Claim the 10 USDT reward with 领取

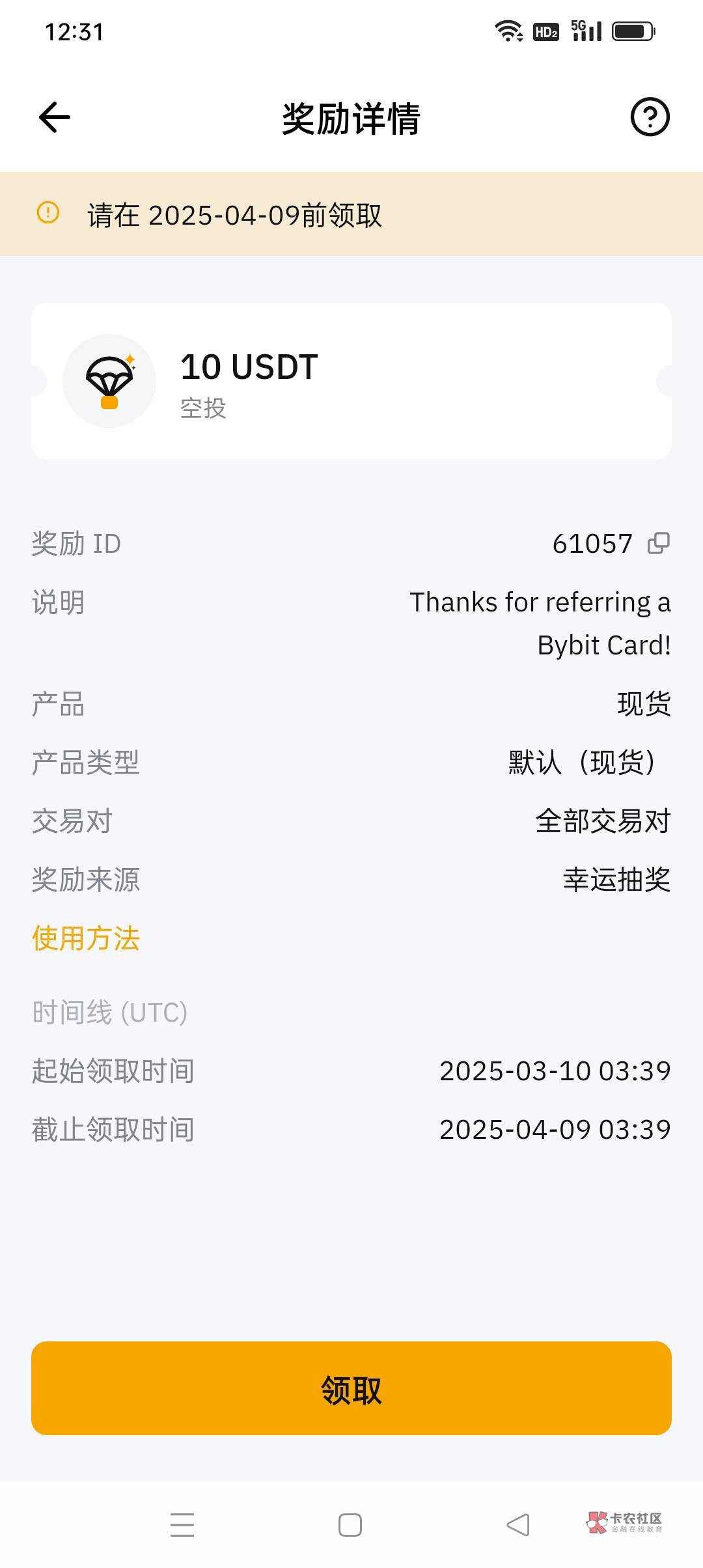click(351, 1388)
